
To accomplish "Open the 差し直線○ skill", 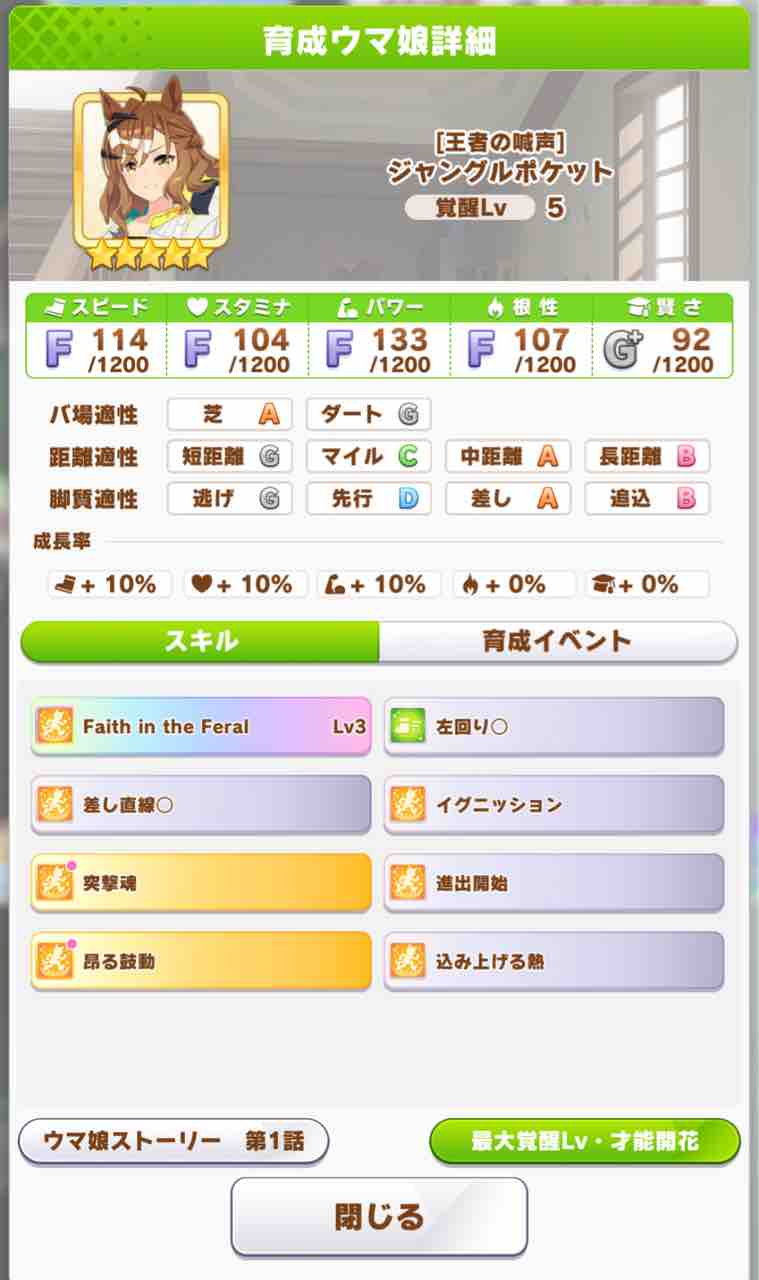I will pyautogui.click(x=201, y=804).
